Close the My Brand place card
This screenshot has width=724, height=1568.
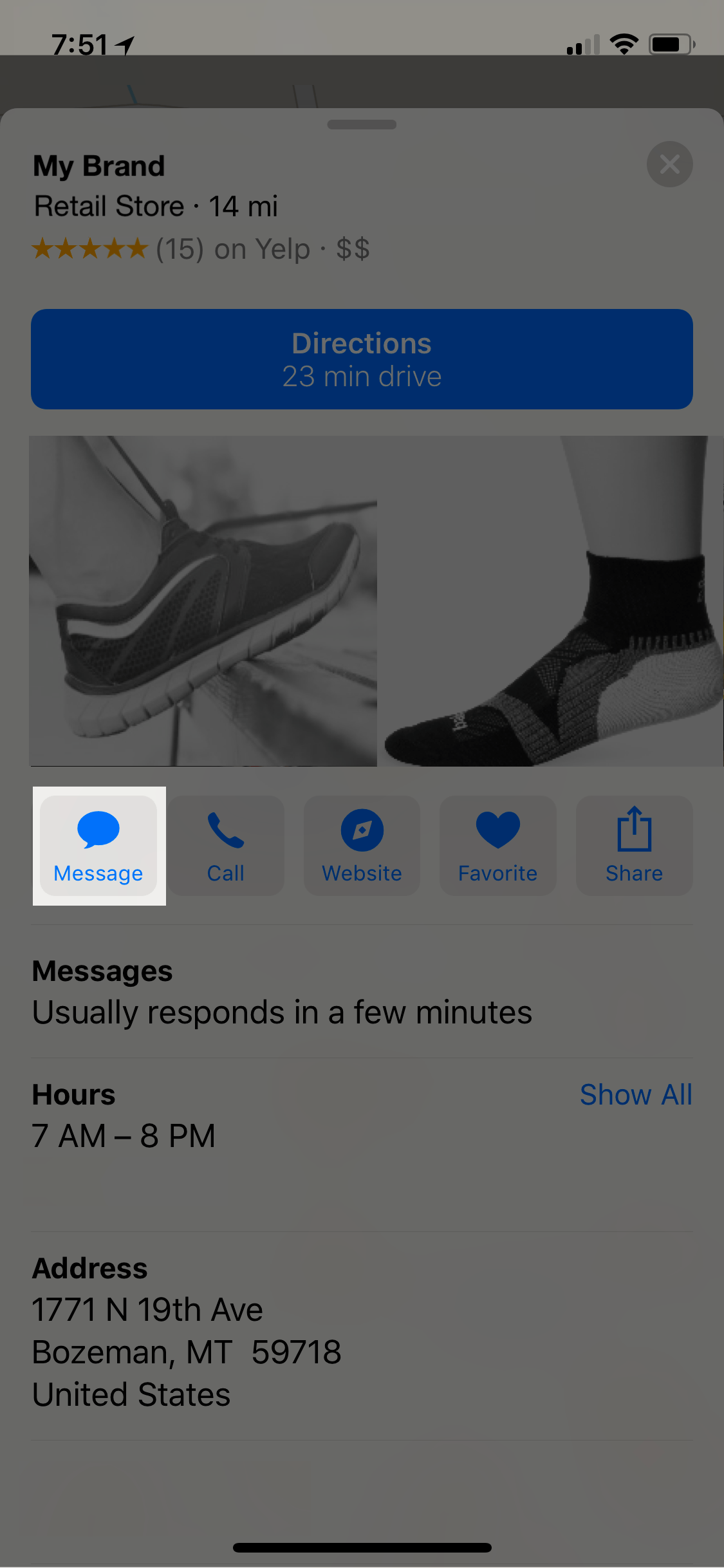click(x=669, y=164)
